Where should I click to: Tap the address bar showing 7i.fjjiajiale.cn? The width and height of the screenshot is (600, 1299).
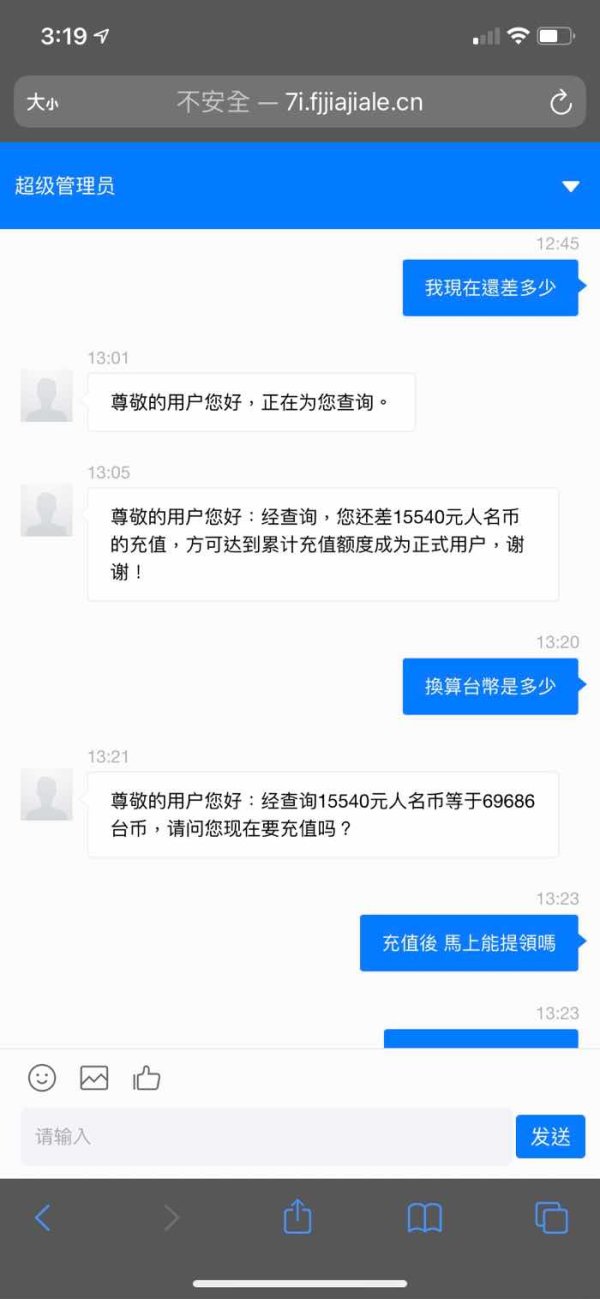coord(300,102)
